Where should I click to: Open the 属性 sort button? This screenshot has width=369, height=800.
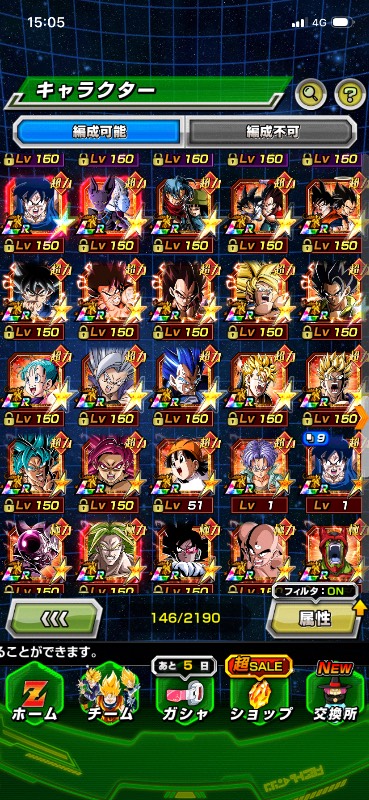(x=314, y=618)
